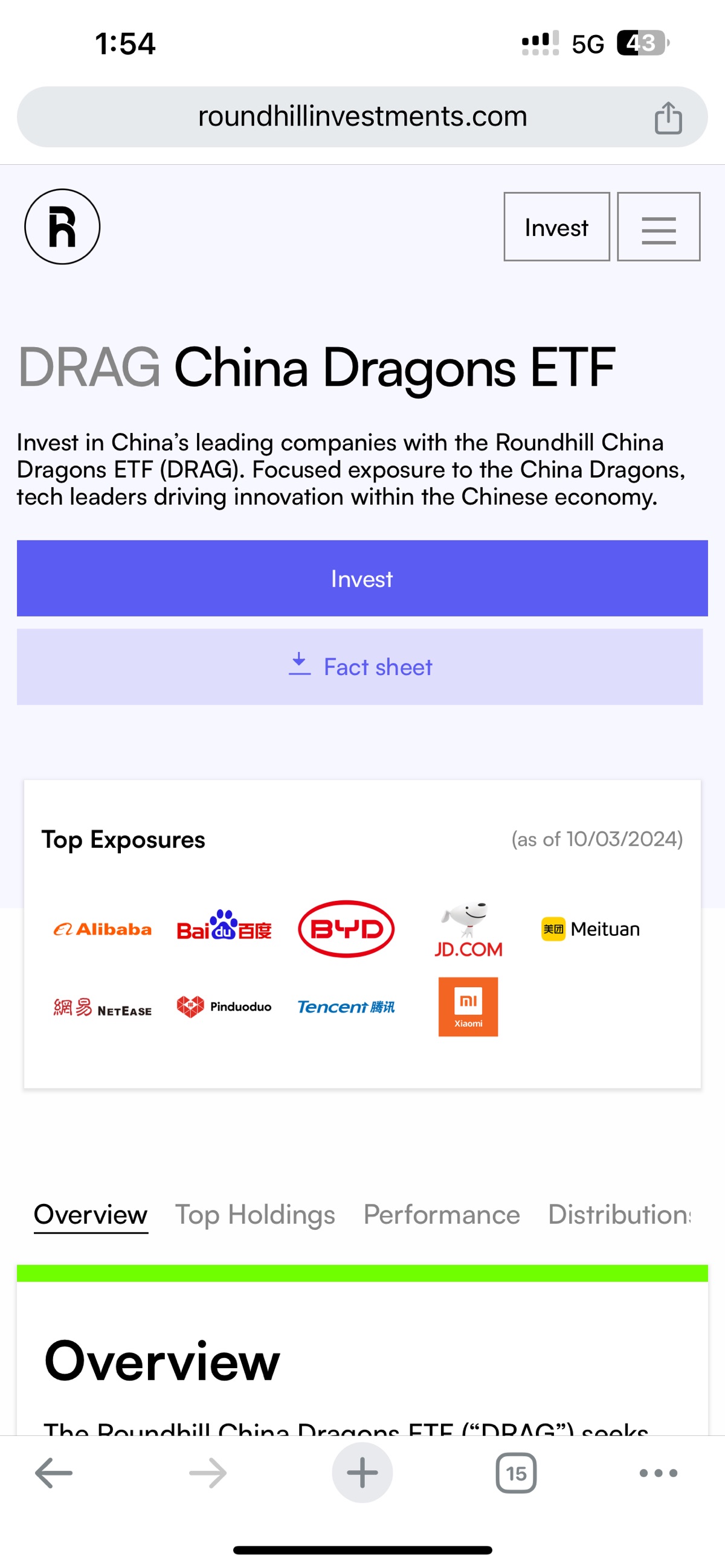Switch to the Top Holdings tab
The image size is (725, 1568).
click(256, 1214)
